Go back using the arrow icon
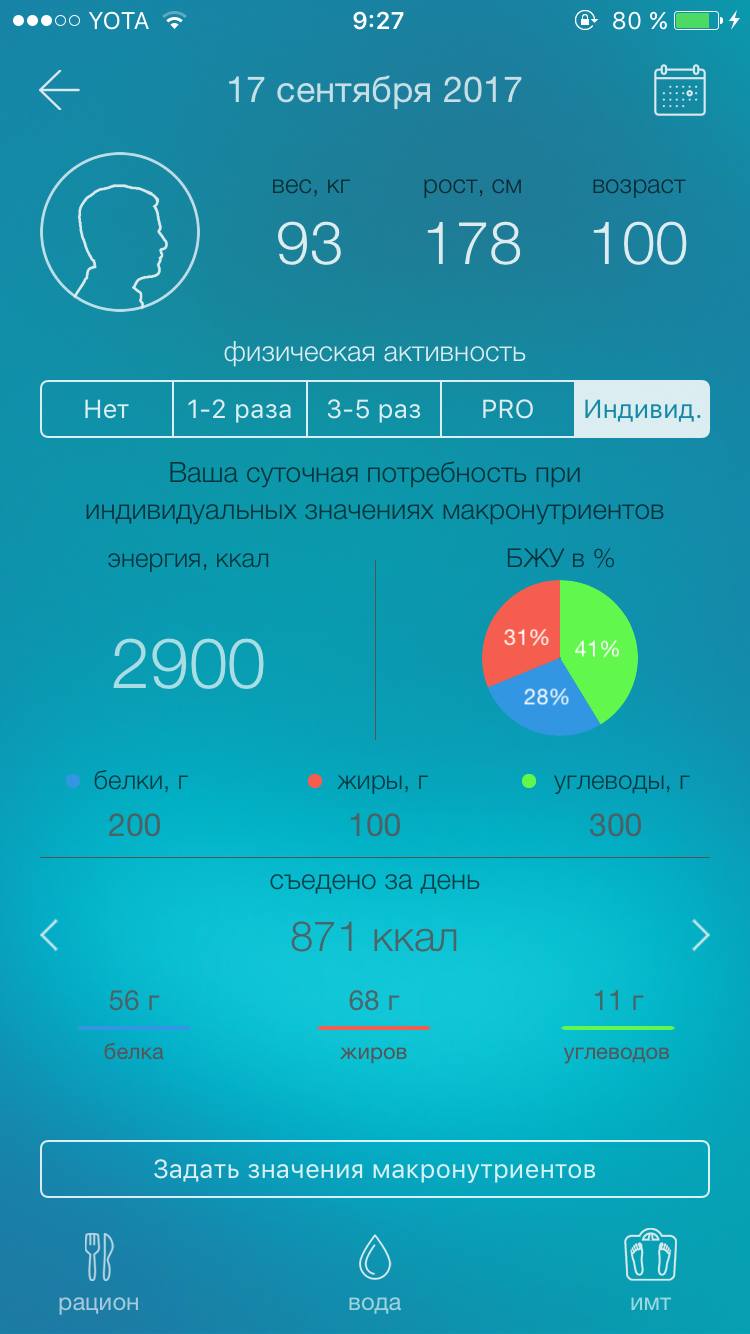Viewport: 750px width, 1334px height. click(x=60, y=90)
